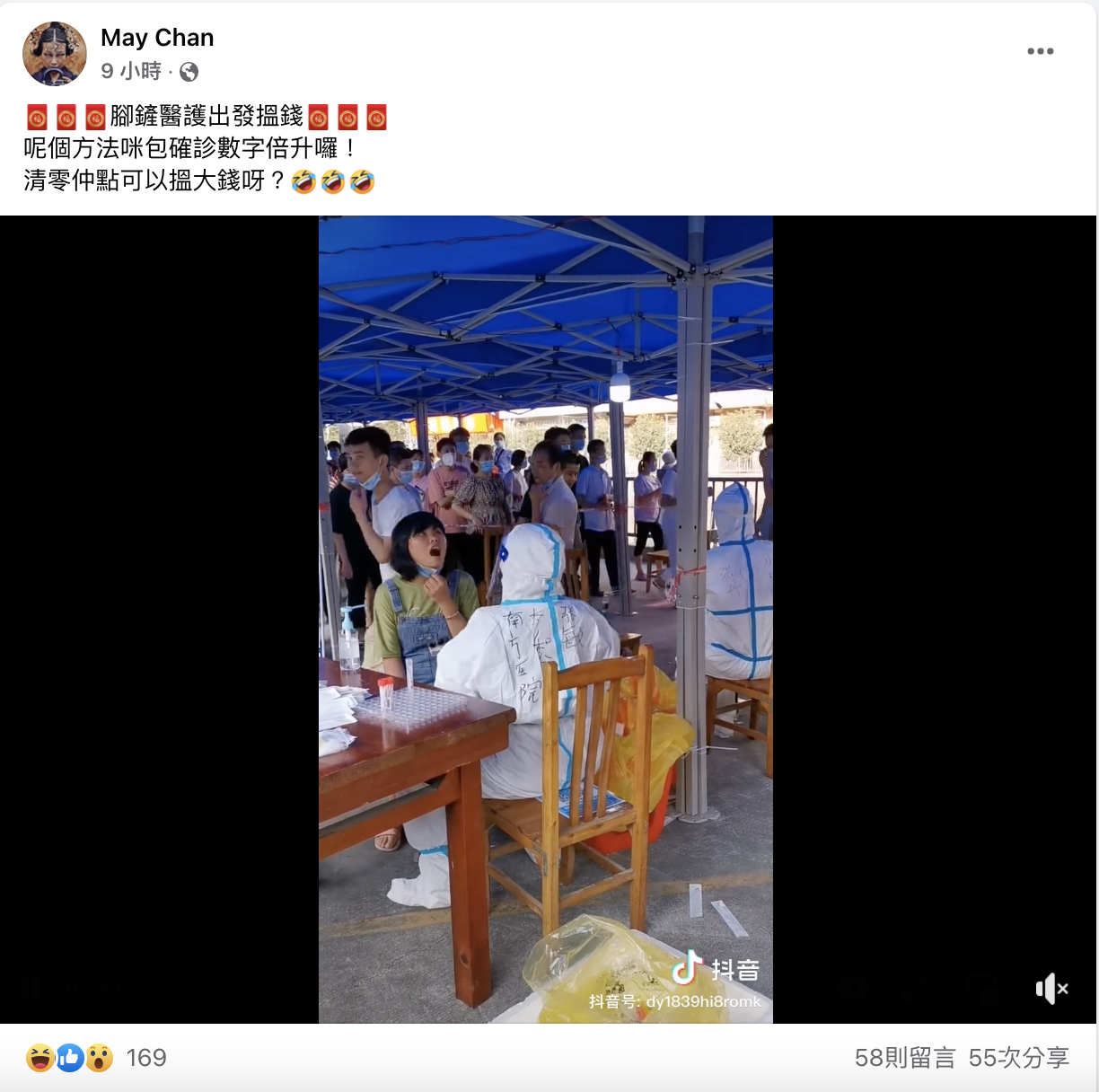Image resolution: width=1099 pixels, height=1092 pixels.
Task: Open the 9 小時 post timestamp
Action: coord(131,71)
